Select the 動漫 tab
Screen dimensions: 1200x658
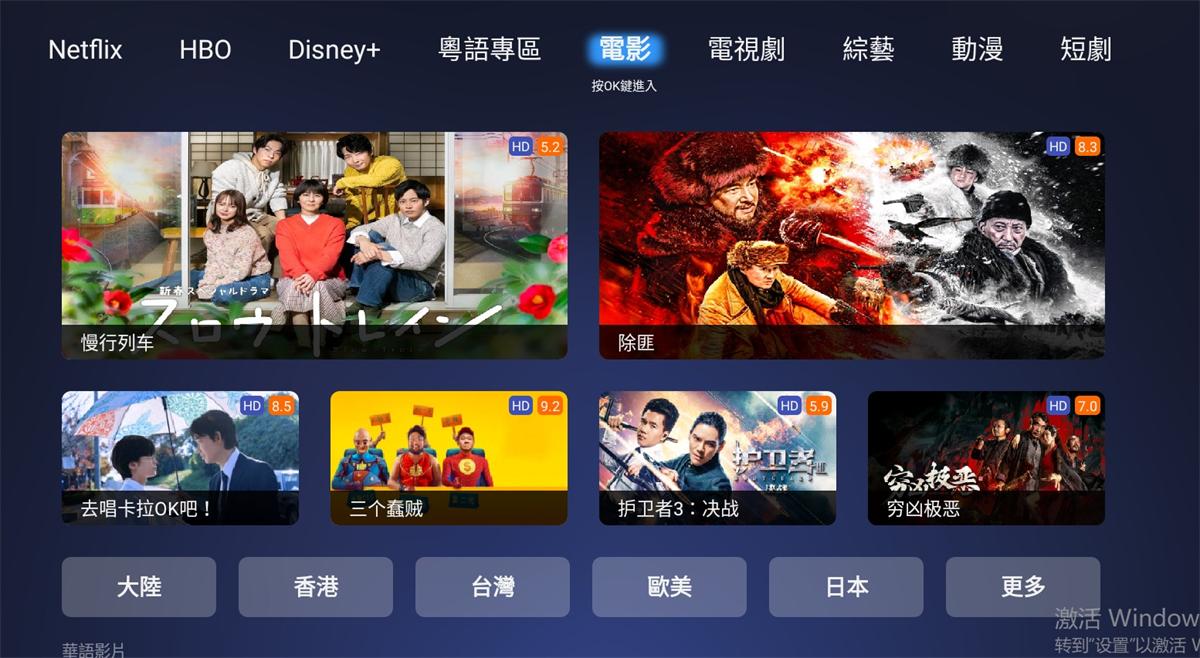tap(977, 49)
